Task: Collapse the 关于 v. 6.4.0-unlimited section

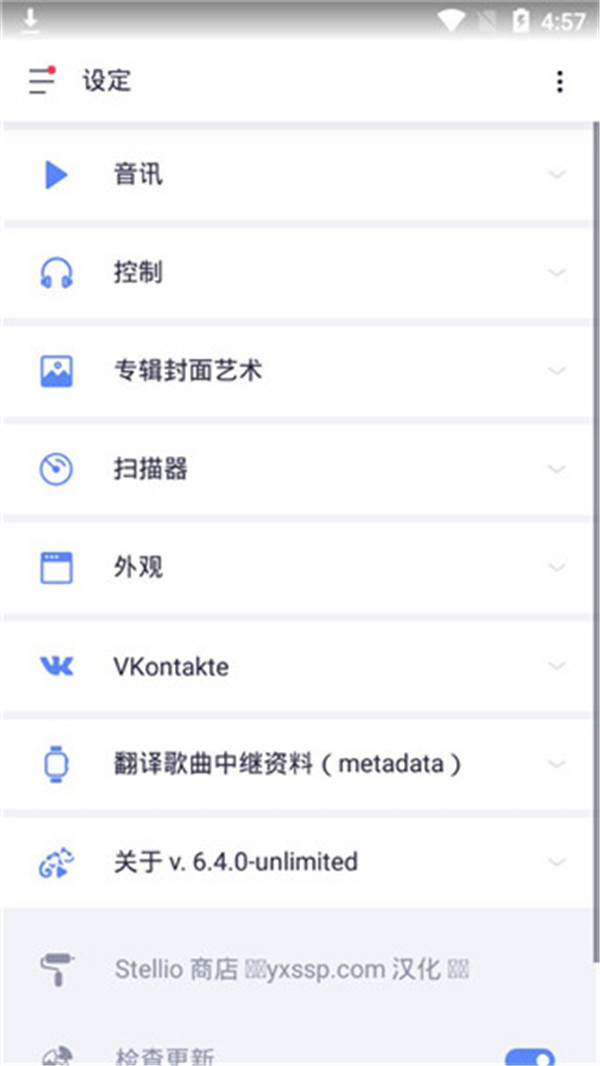Action: (300, 862)
